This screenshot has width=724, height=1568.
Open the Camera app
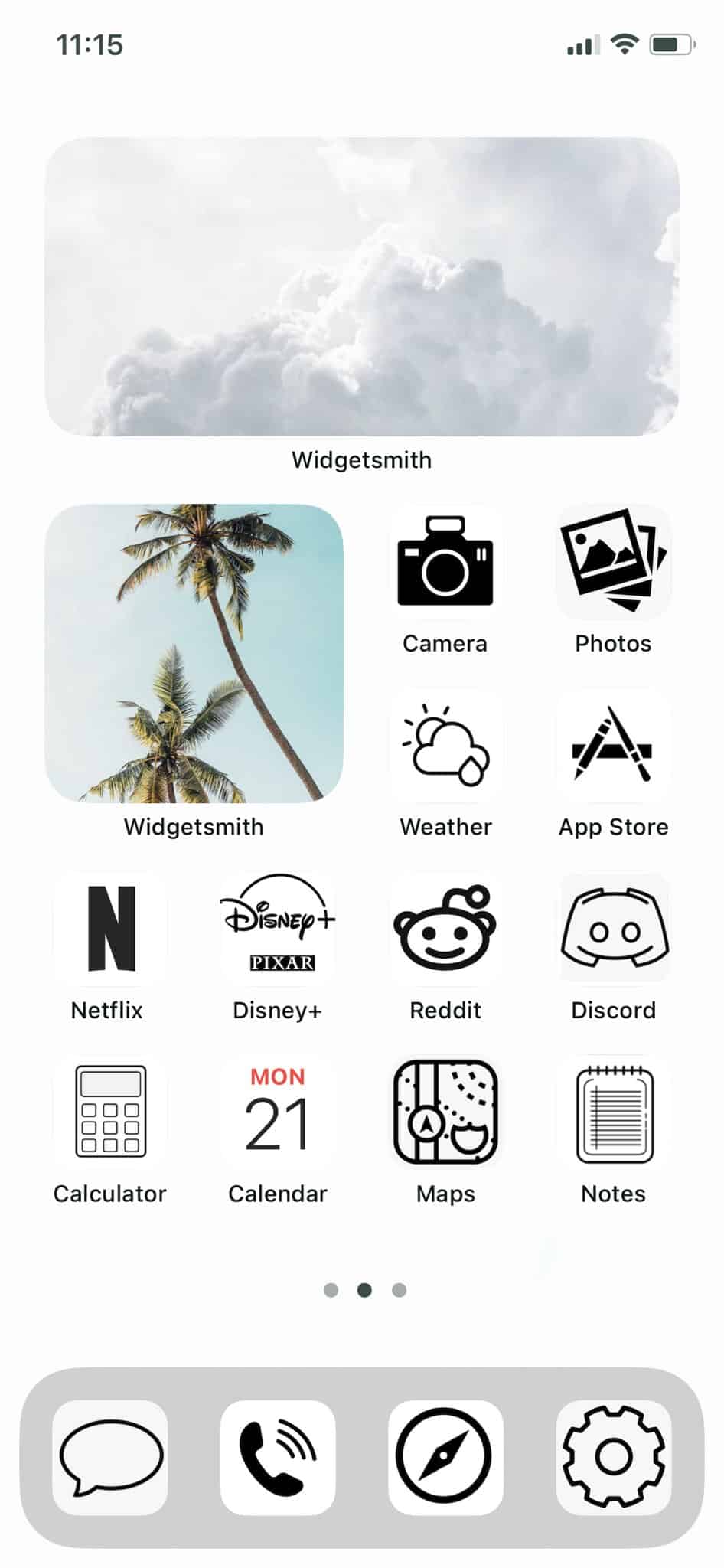click(445, 562)
